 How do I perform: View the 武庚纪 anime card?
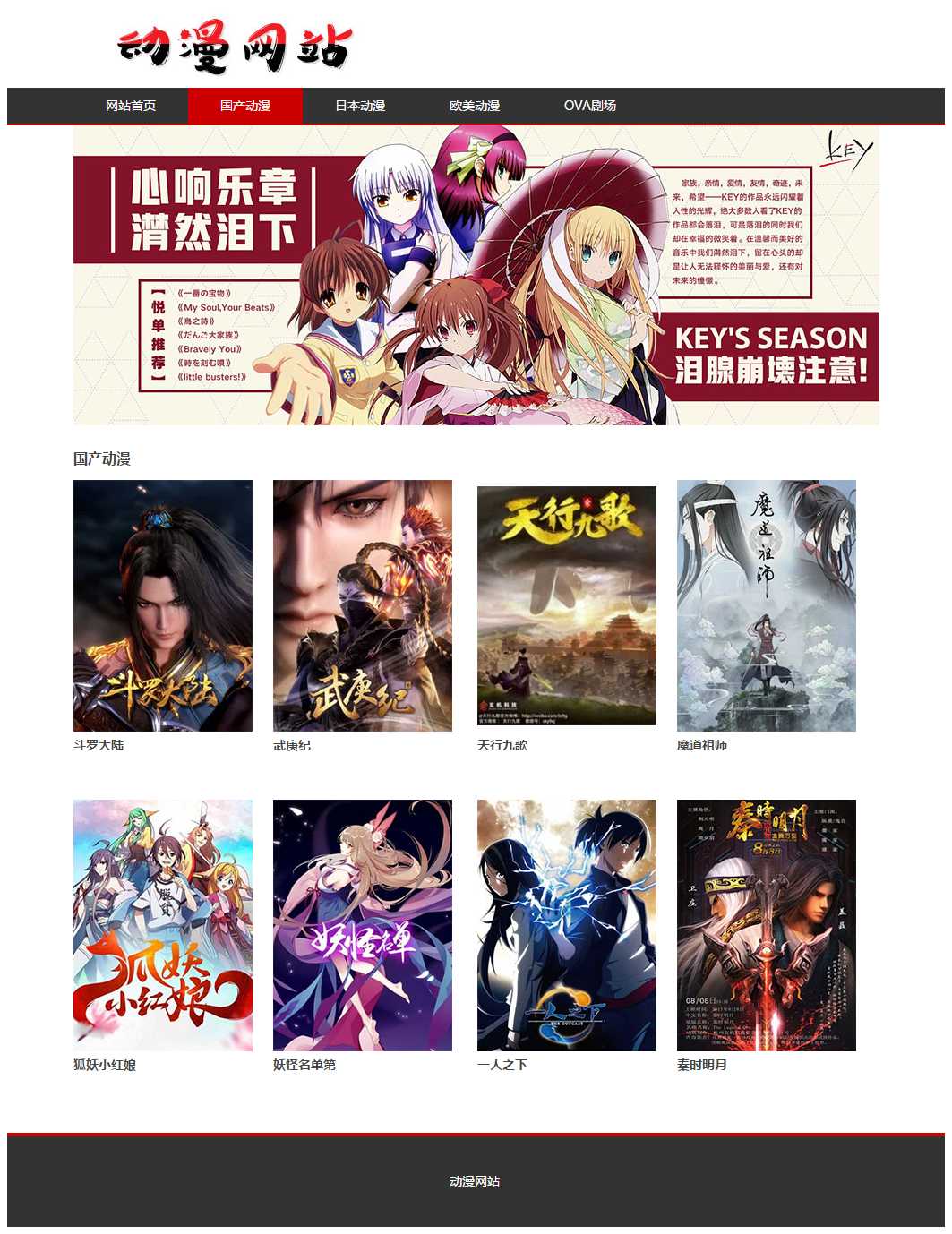click(x=362, y=605)
